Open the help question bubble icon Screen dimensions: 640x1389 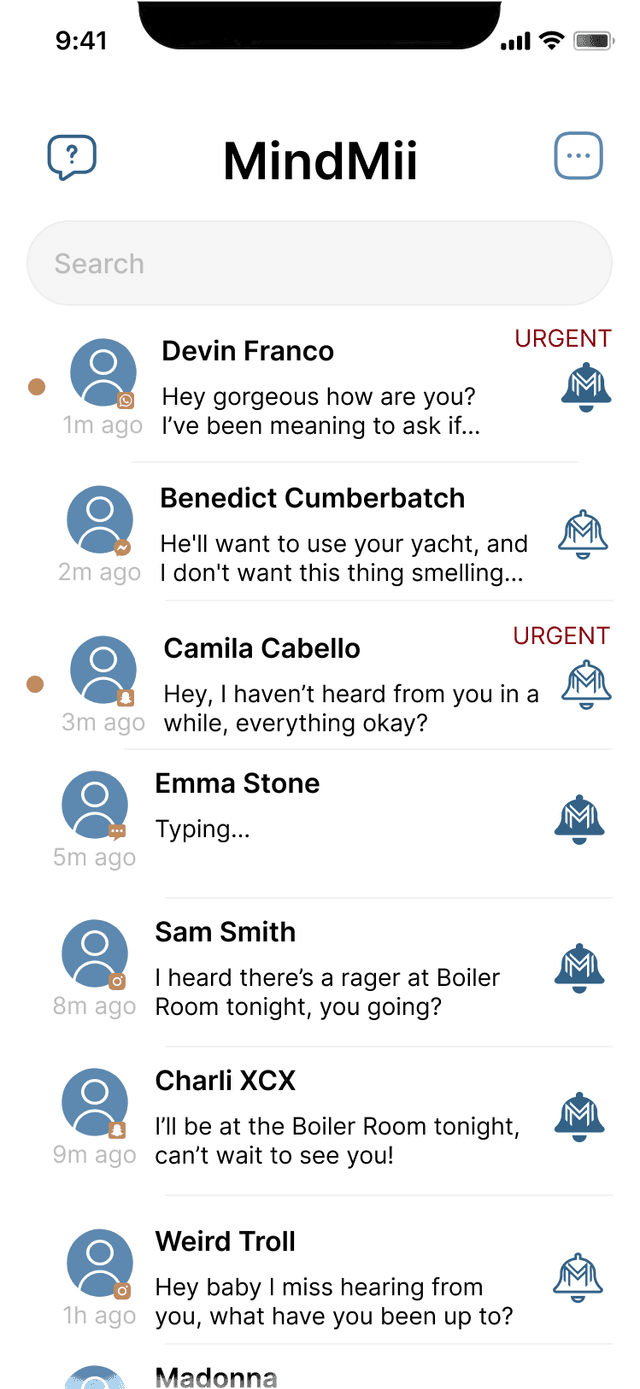(72, 157)
